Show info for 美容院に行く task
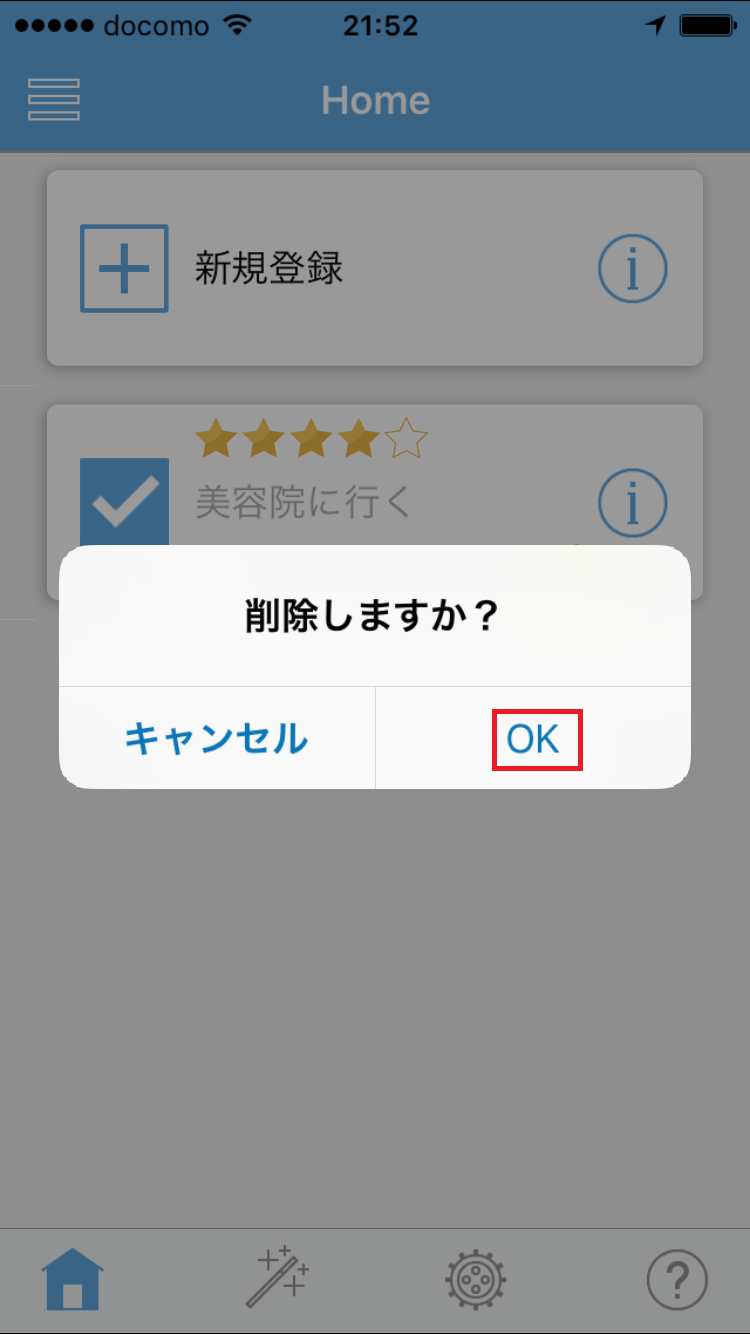 [x=633, y=502]
